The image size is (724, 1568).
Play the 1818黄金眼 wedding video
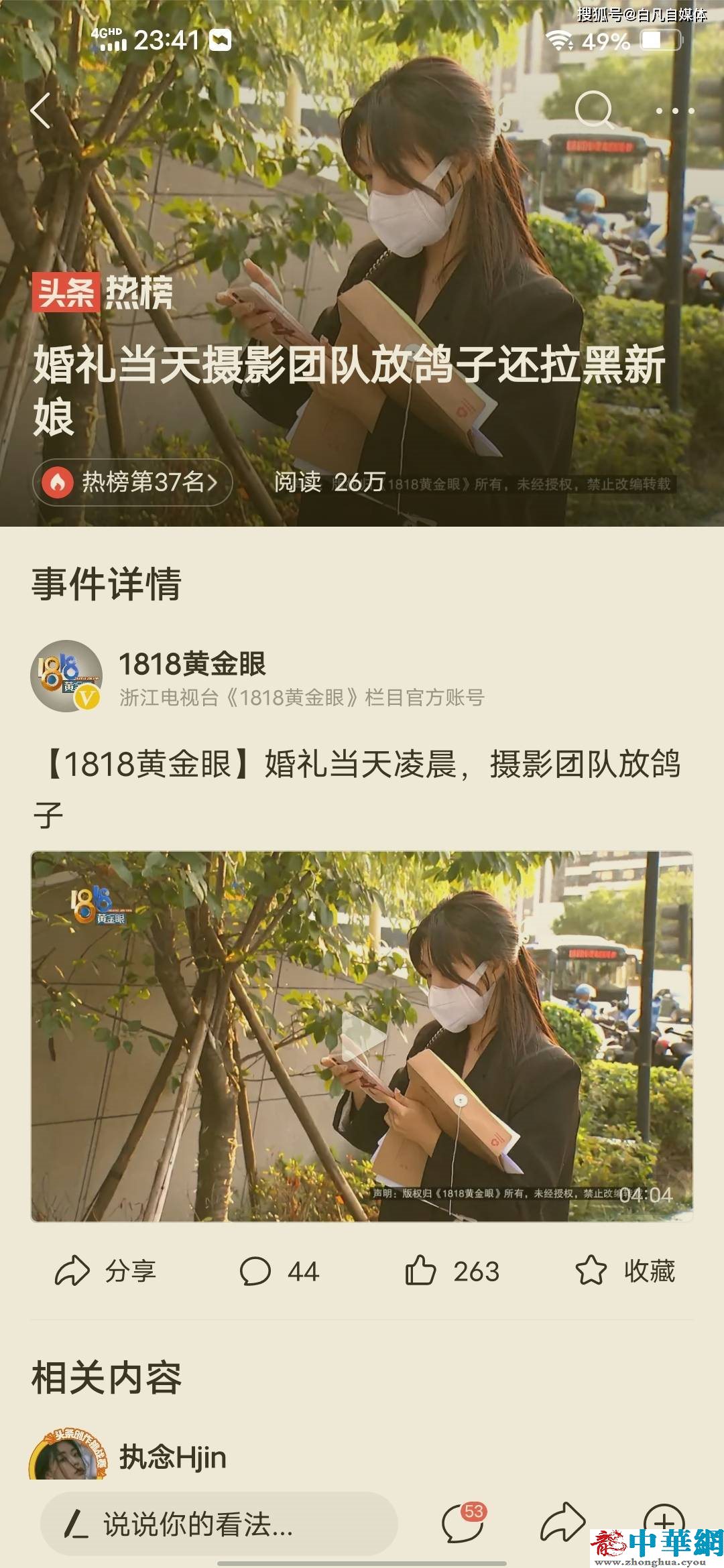tap(362, 1036)
